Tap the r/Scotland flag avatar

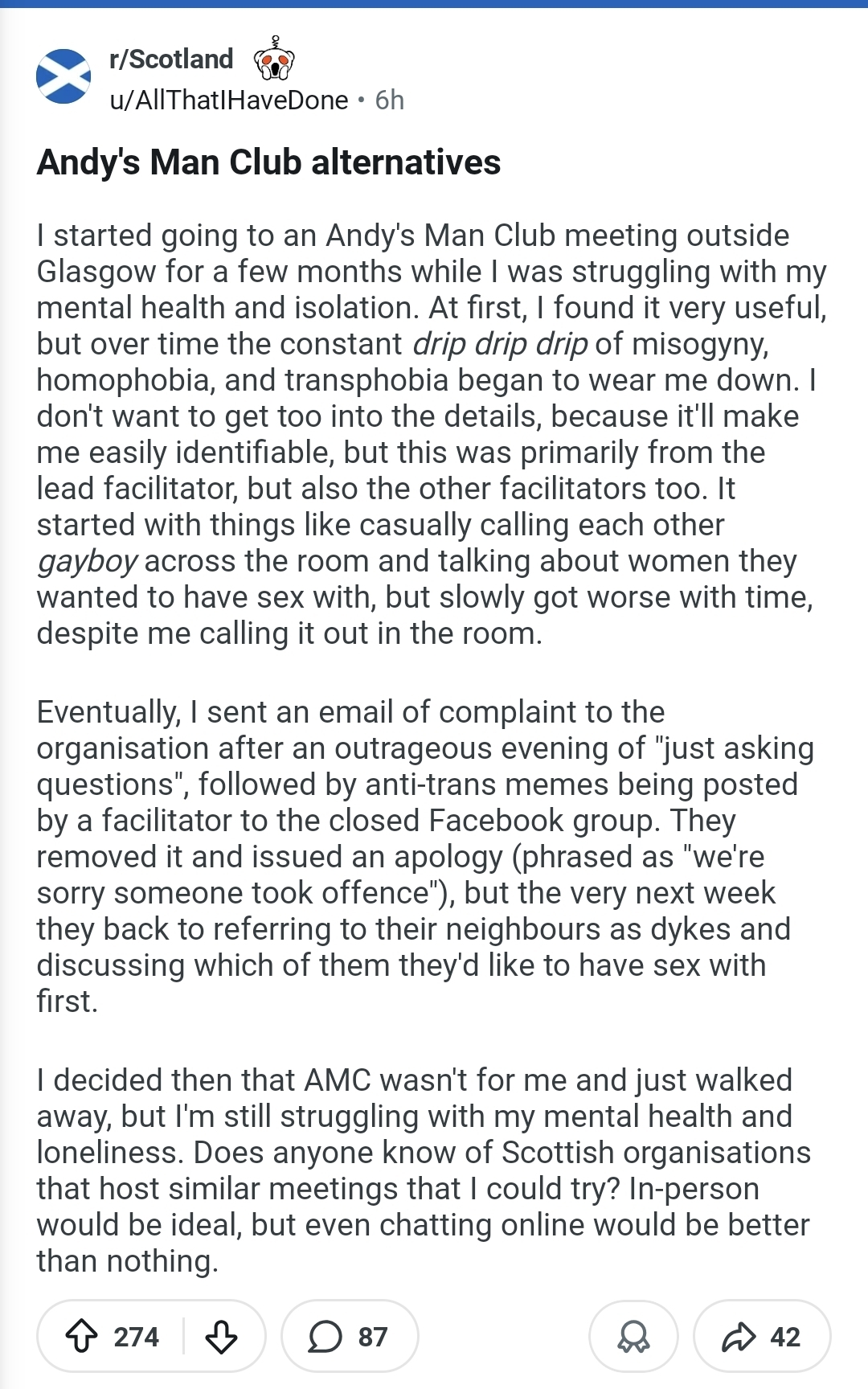pos(63,76)
